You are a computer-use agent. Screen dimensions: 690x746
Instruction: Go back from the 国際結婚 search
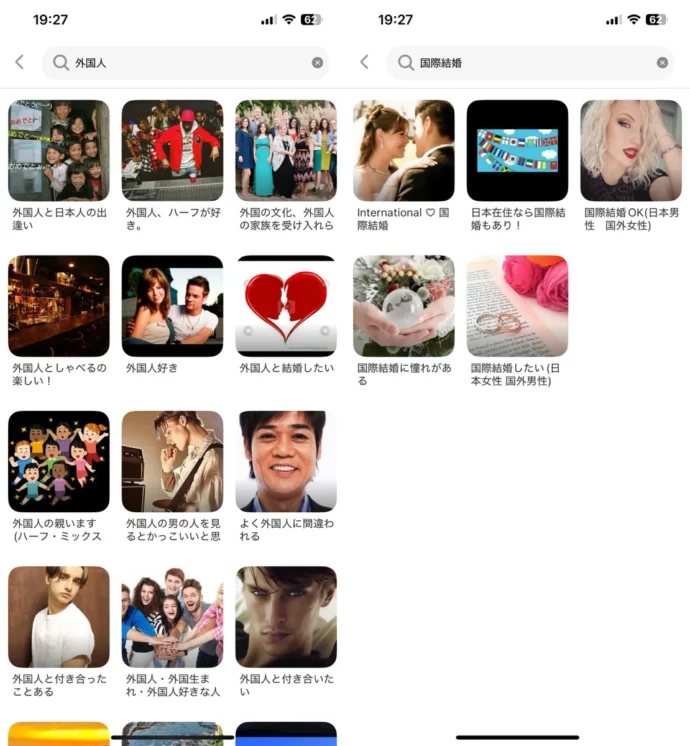[x=364, y=62]
